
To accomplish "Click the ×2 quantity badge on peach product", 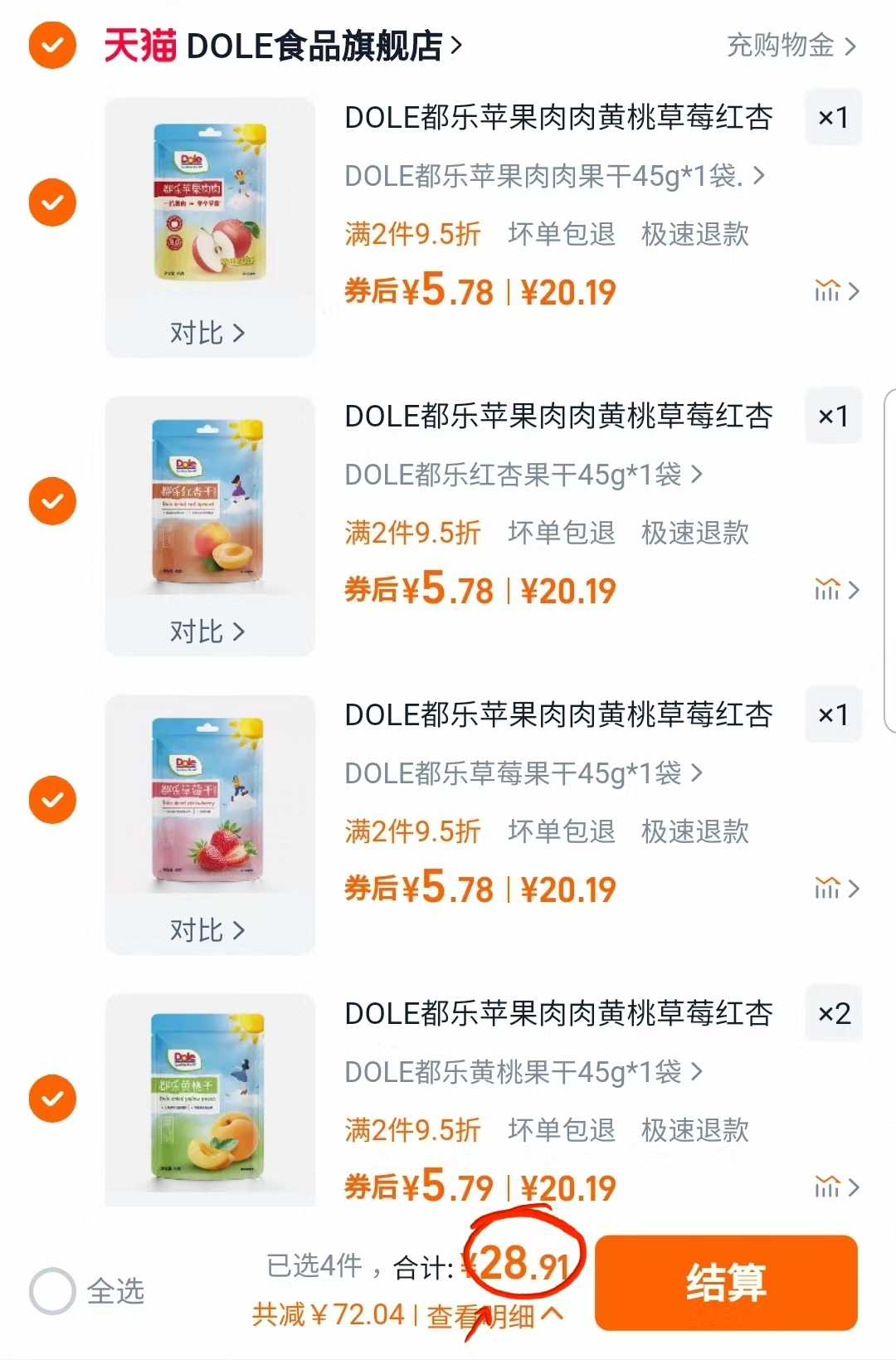I will (x=834, y=1014).
